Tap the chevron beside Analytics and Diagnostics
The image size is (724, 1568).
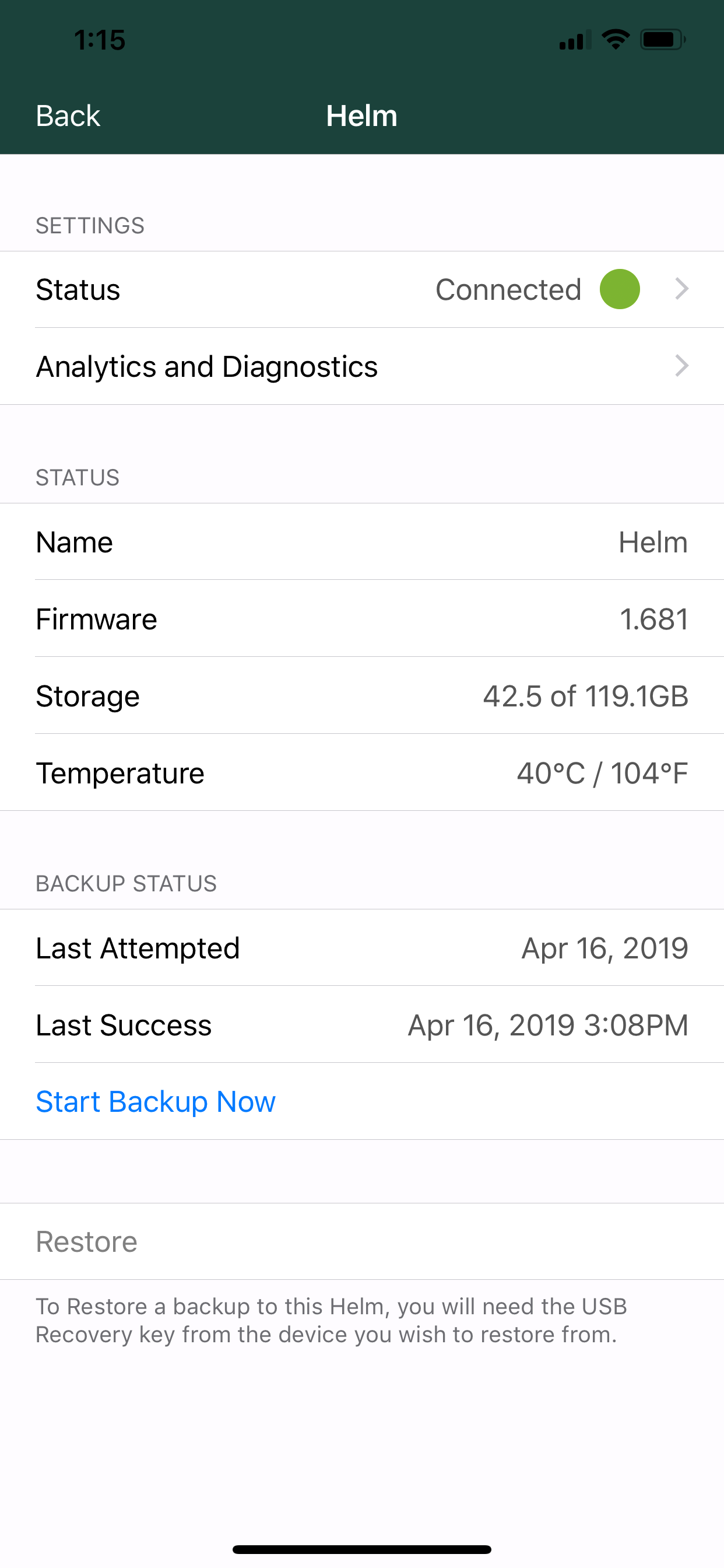coord(683,366)
